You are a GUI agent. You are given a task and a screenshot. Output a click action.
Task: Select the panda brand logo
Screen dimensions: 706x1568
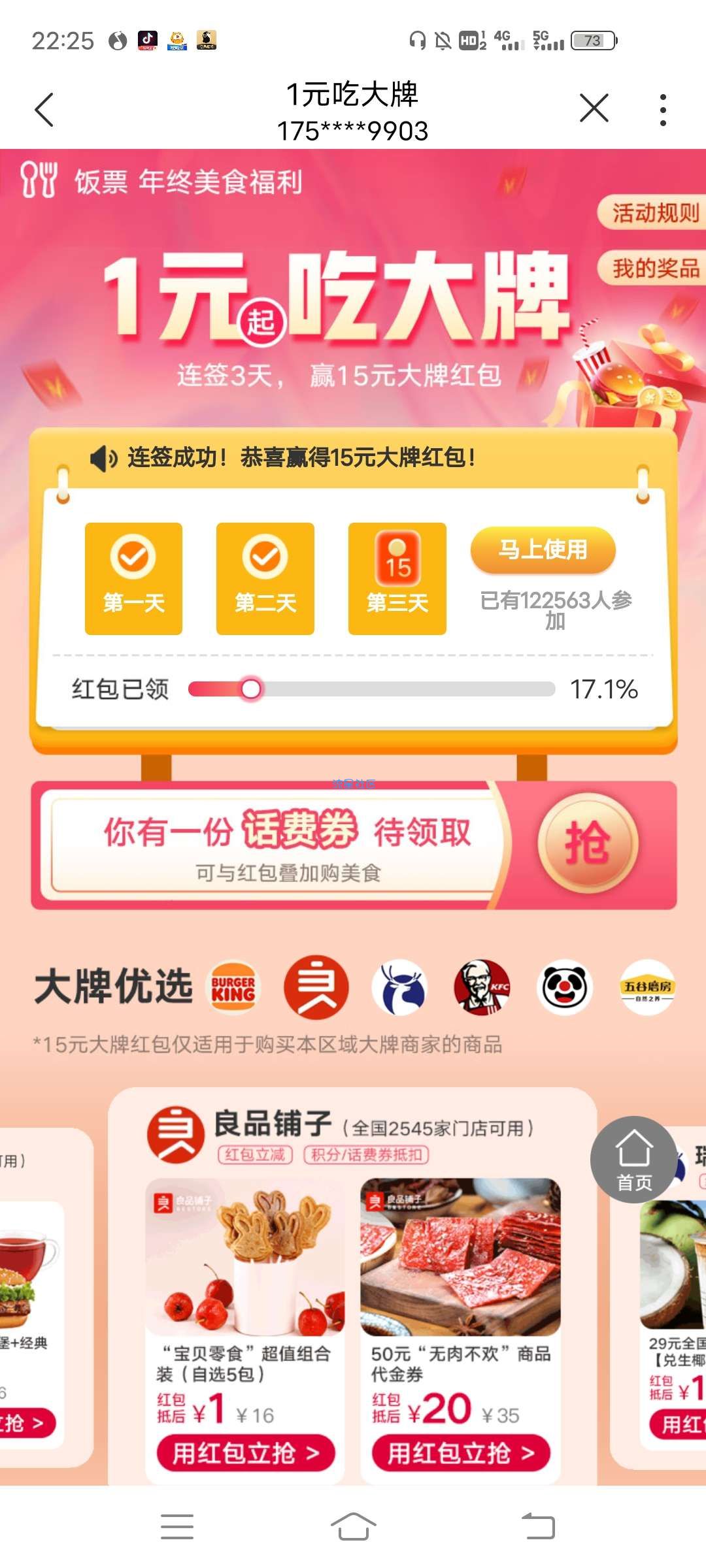coord(565,988)
